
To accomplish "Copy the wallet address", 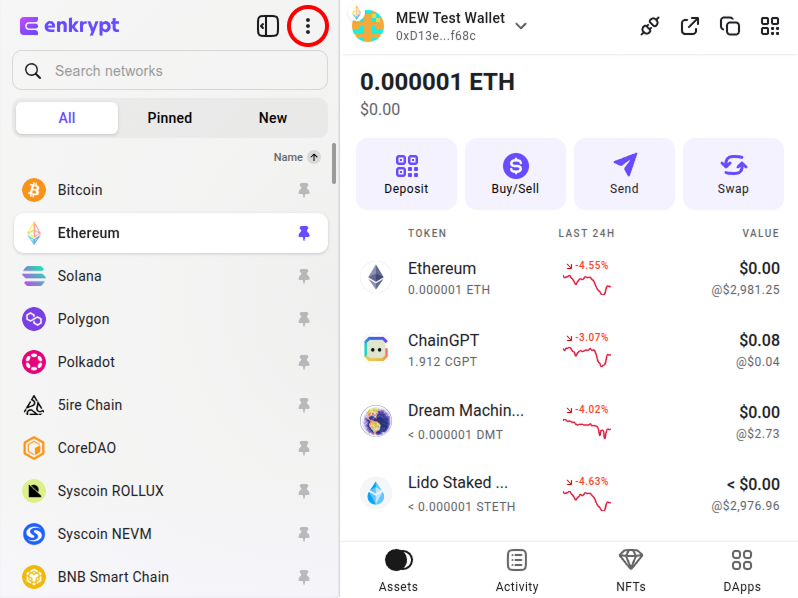I will click(x=730, y=27).
